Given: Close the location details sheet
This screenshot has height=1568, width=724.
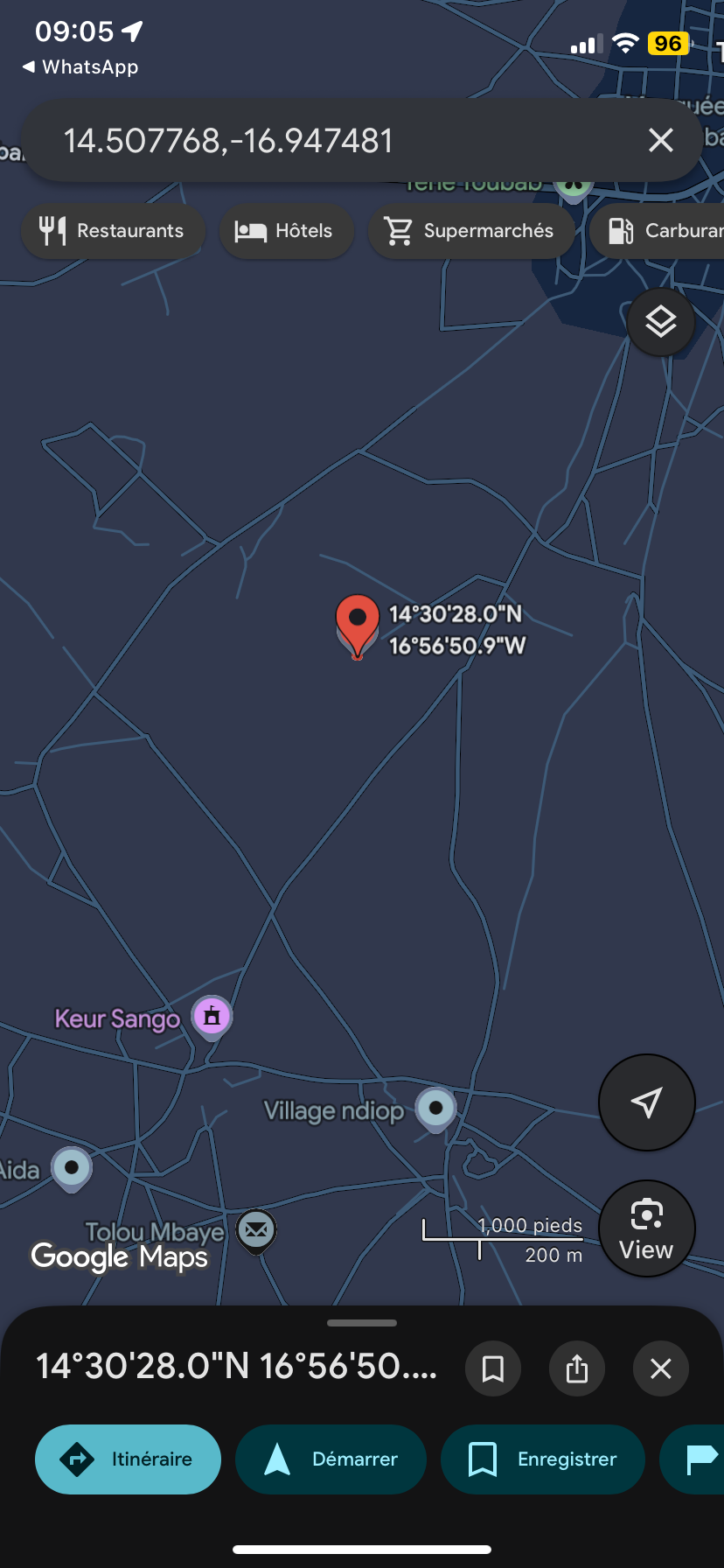Looking at the screenshot, I should [x=661, y=1368].
